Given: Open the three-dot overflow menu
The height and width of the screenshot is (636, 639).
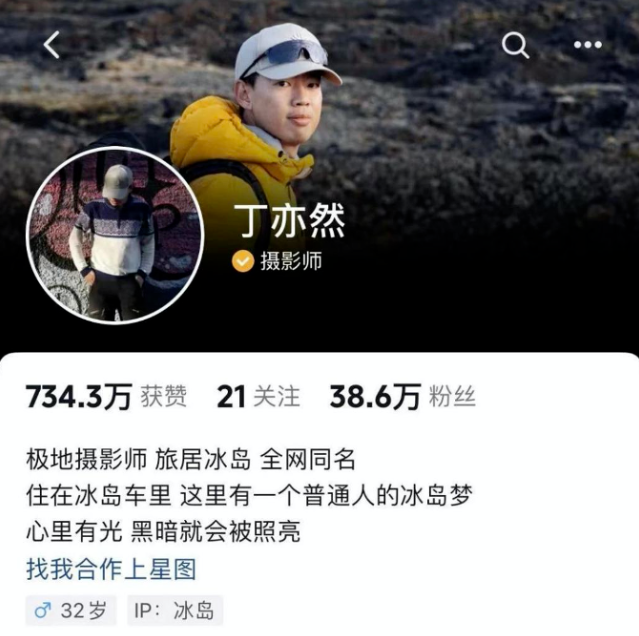Looking at the screenshot, I should 587,45.
